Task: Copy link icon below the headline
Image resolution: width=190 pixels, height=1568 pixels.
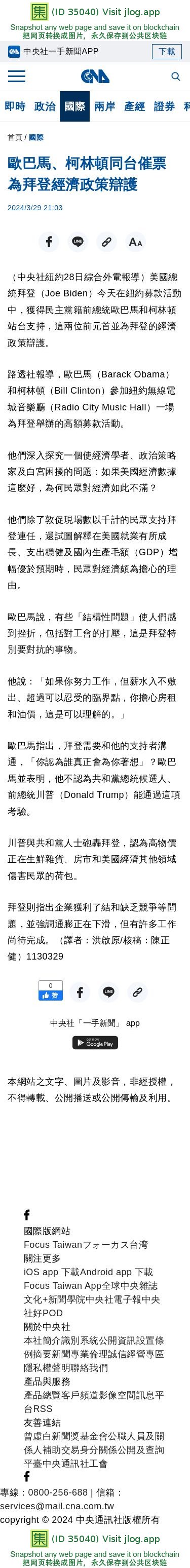Action: pyautogui.click(x=106, y=242)
